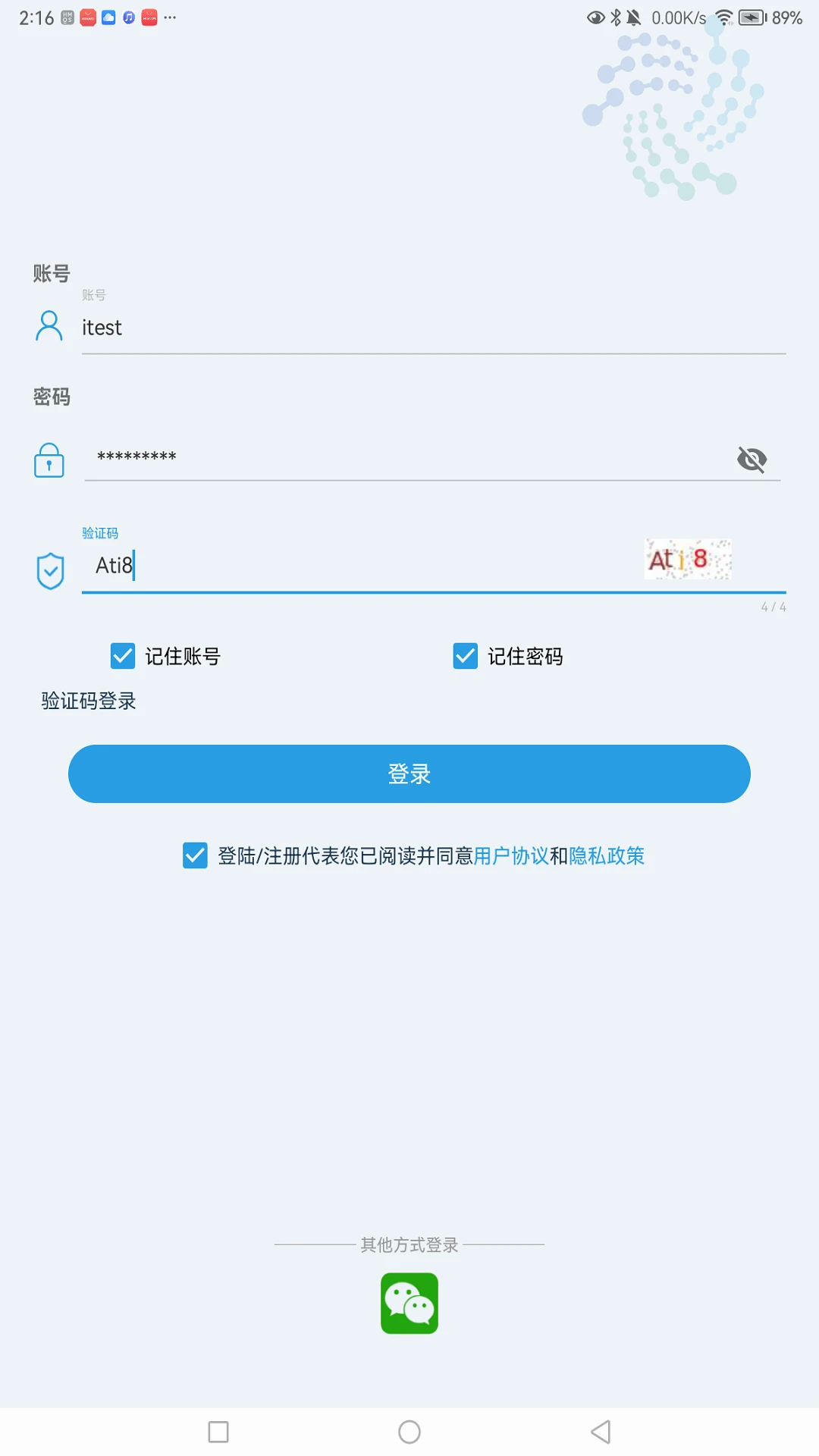The image size is (819, 1456).
Task: Show the password using the eye icon
Action: tap(752, 459)
